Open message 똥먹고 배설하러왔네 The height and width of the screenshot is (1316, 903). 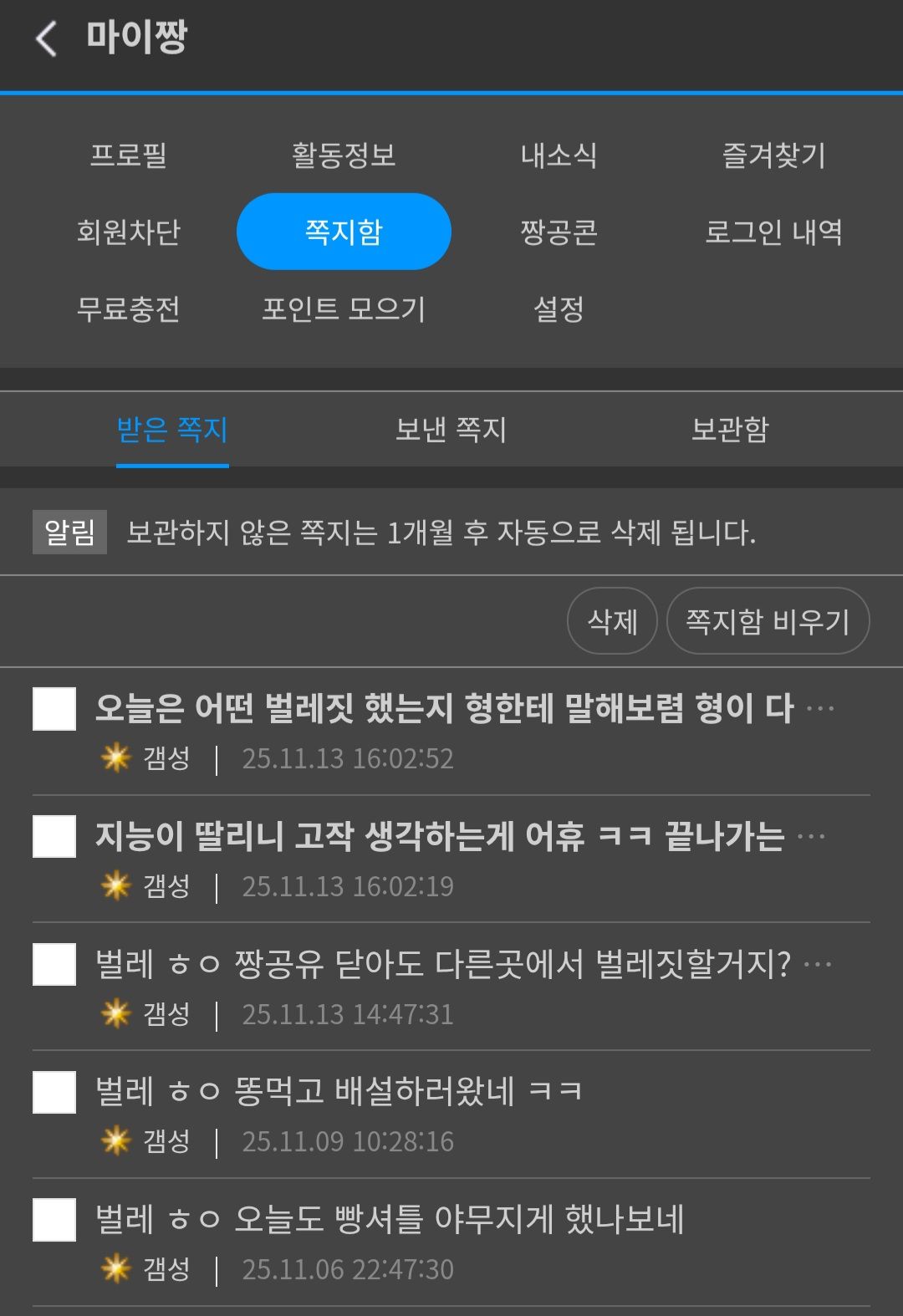(339, 1091)
